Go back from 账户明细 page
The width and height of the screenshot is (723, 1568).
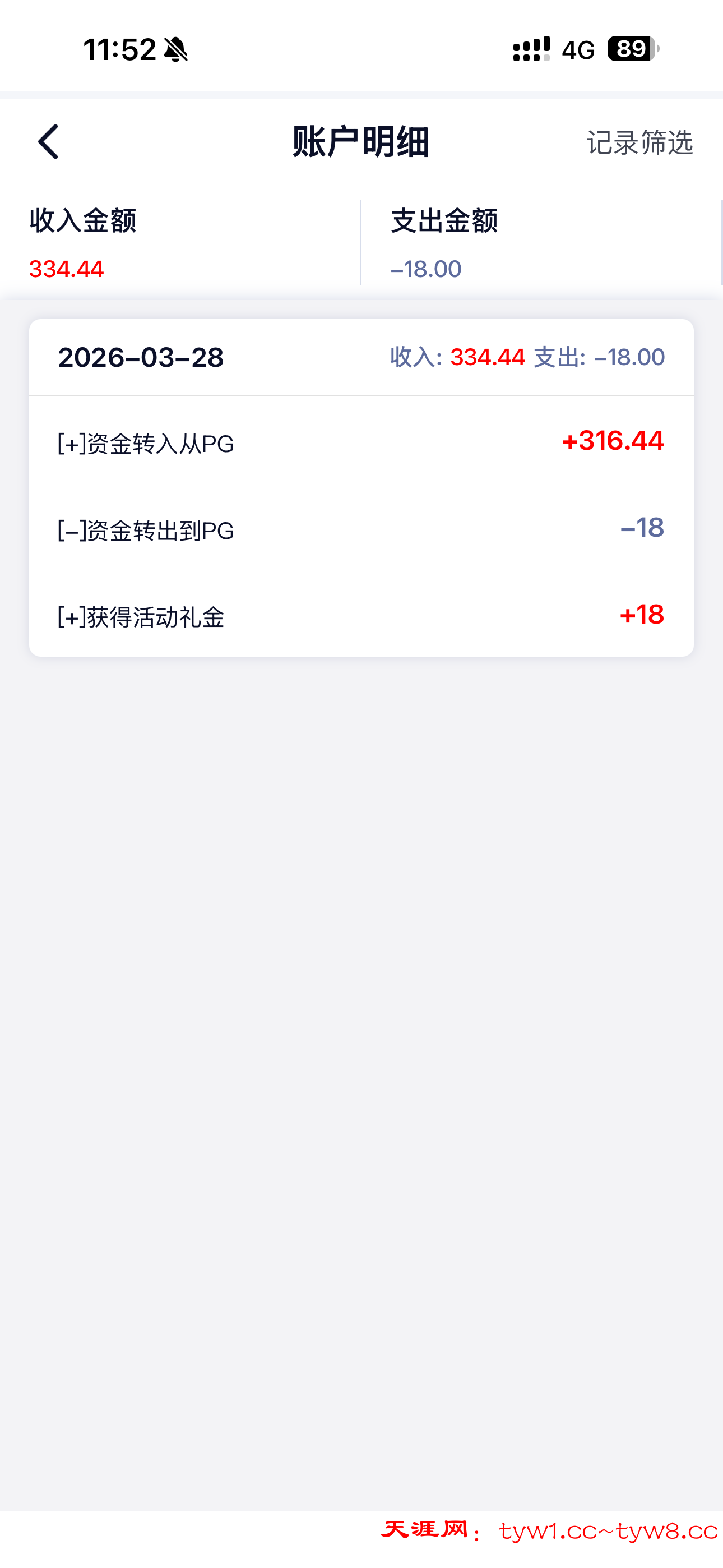[49, 142]
